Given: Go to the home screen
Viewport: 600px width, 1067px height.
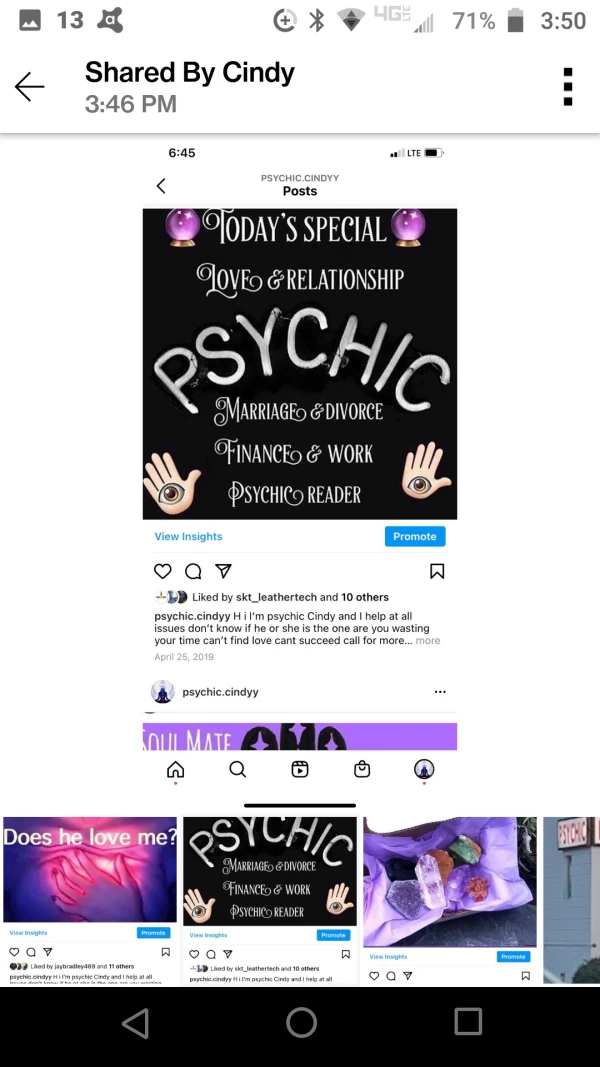Looking at the screenshot, I should click(301, 1022).
